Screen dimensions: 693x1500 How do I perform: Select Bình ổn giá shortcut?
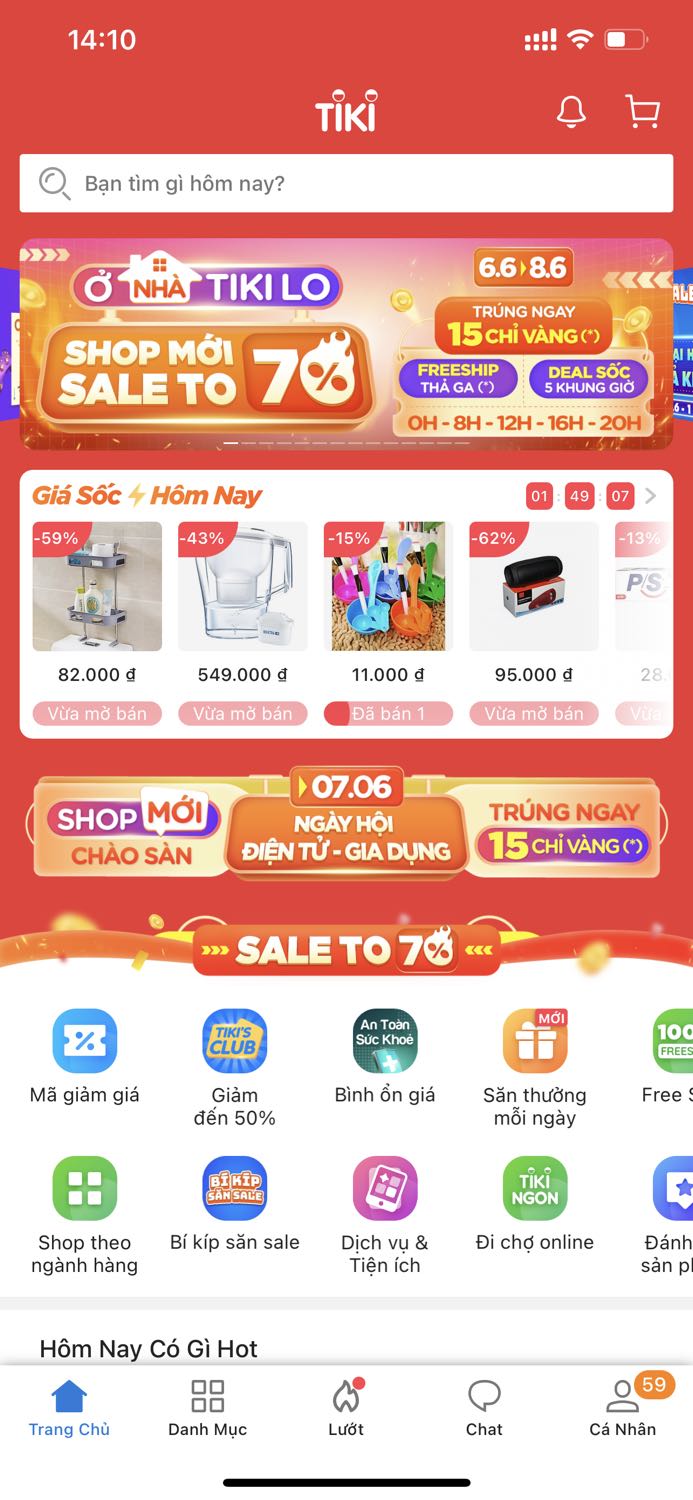point(385,1057)
